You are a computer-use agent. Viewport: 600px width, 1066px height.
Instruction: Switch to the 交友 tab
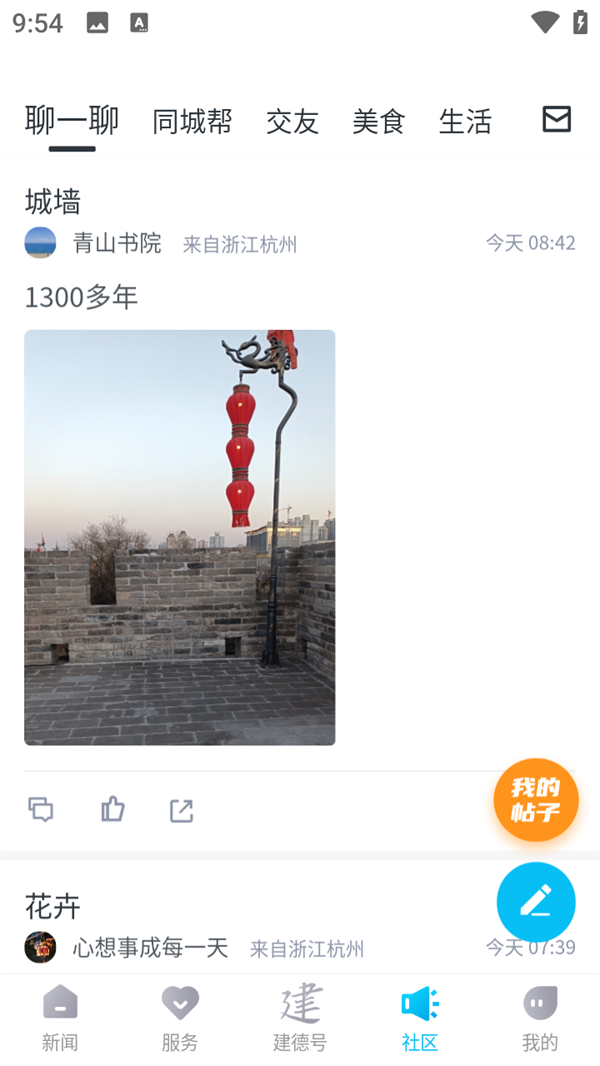click(292, 122)
